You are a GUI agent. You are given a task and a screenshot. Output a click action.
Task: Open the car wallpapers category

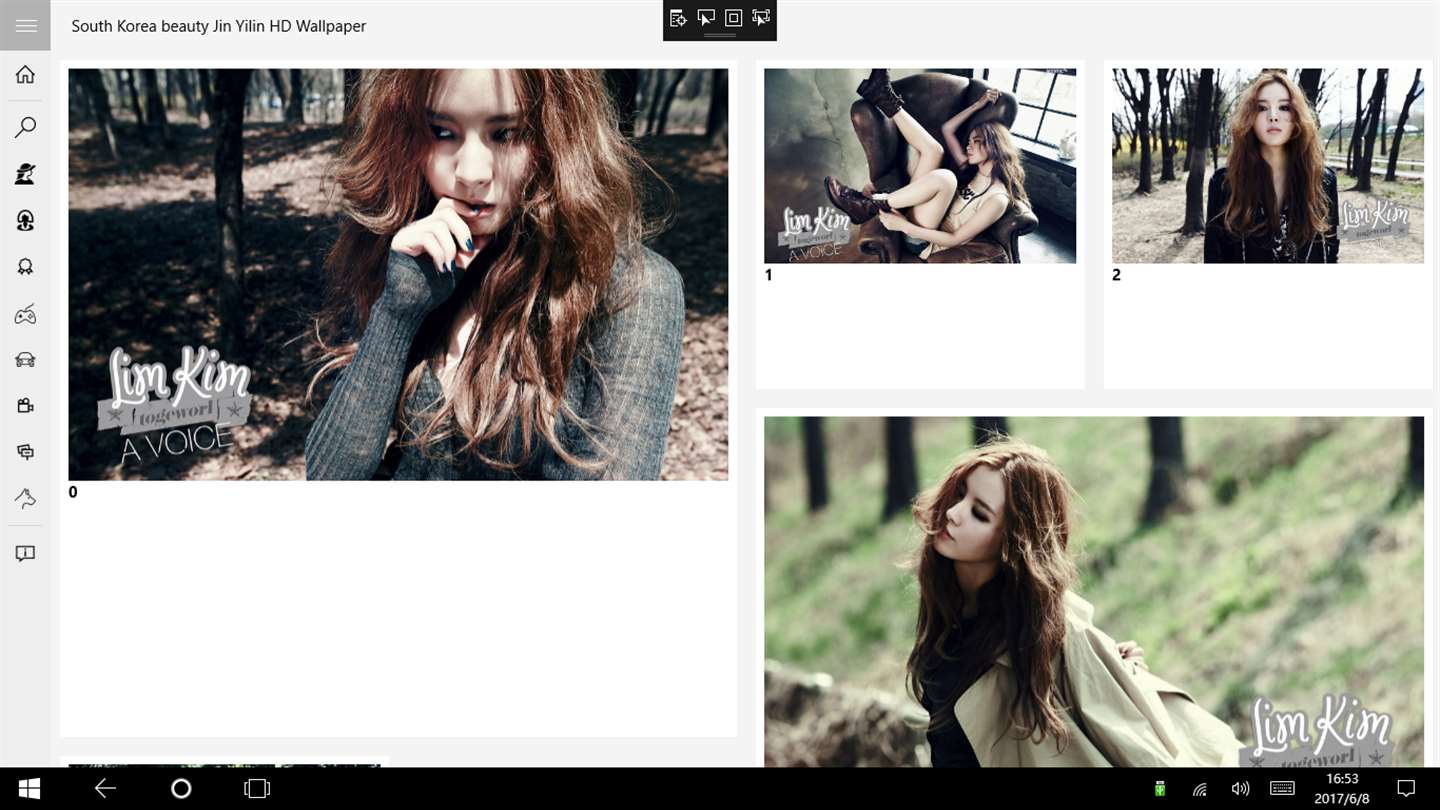tap(25, 360)
